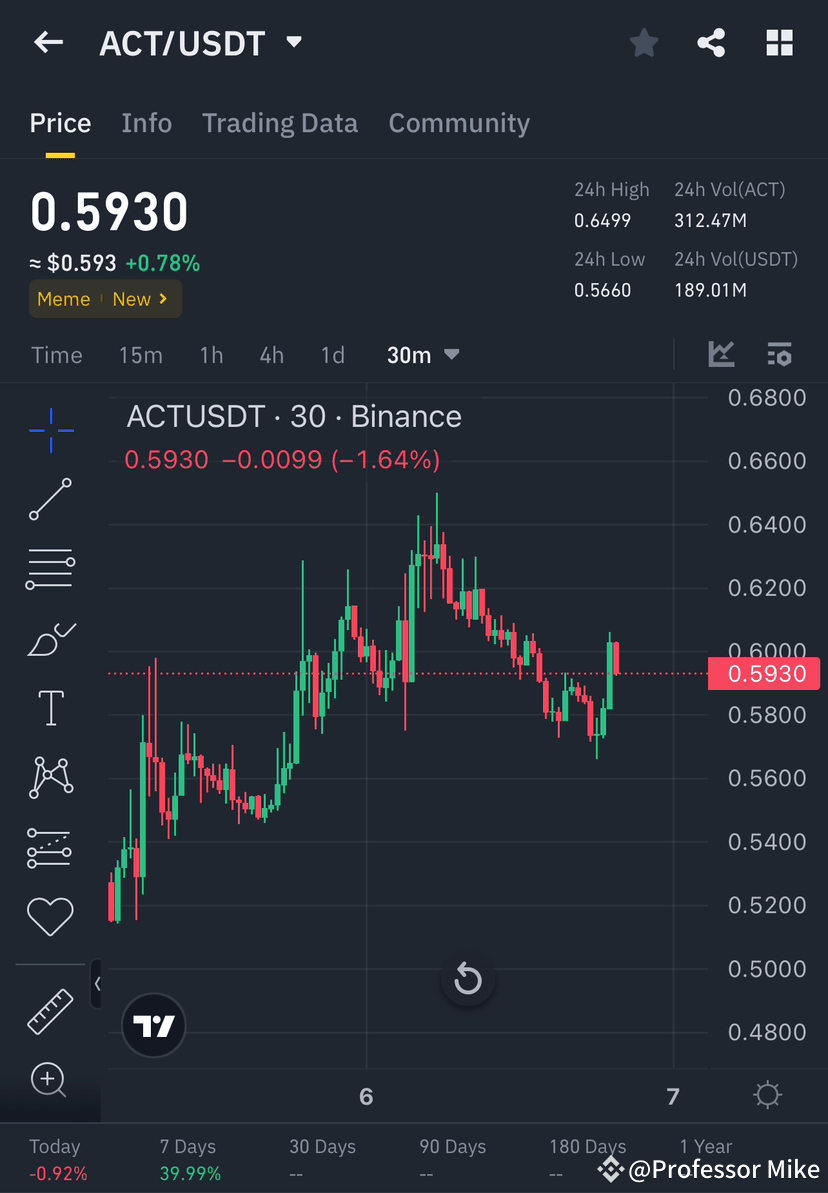Switch chart style with line-chart toggle

pos(721,354)
